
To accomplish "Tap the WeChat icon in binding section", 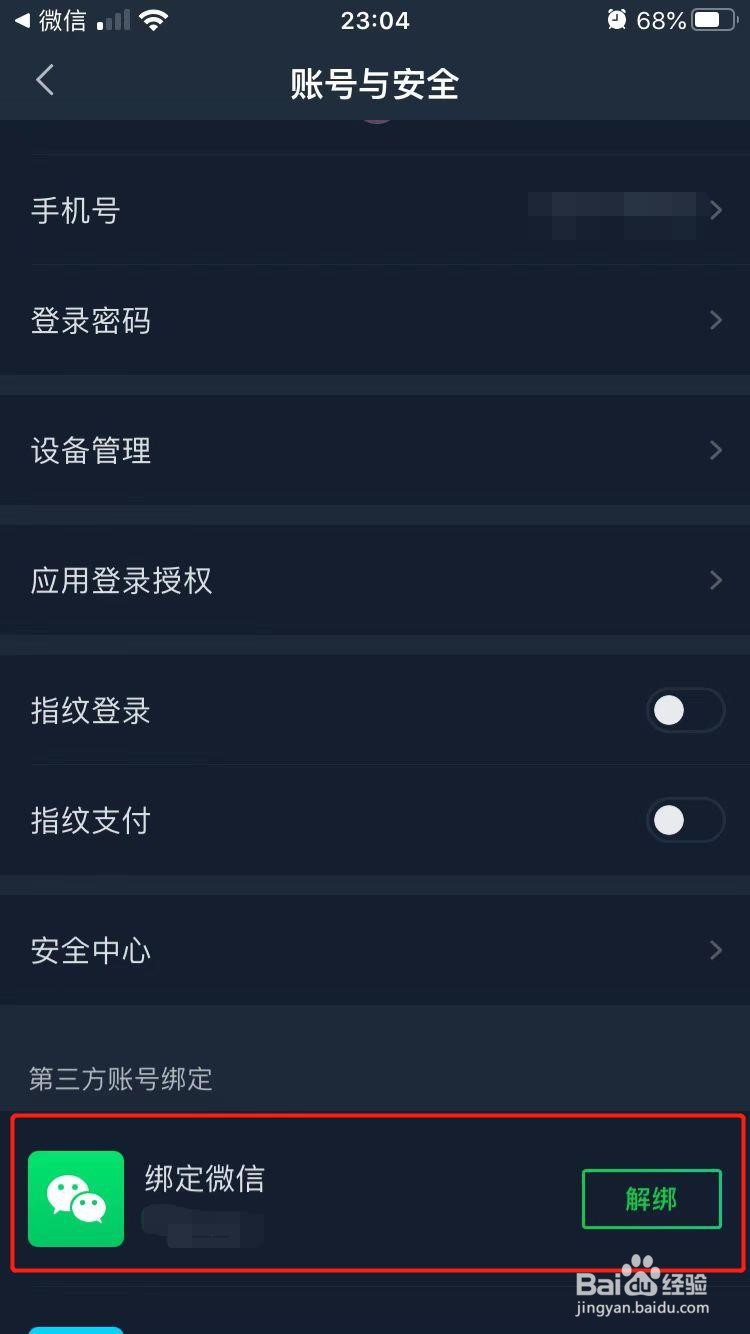I will pos(75,1197).
